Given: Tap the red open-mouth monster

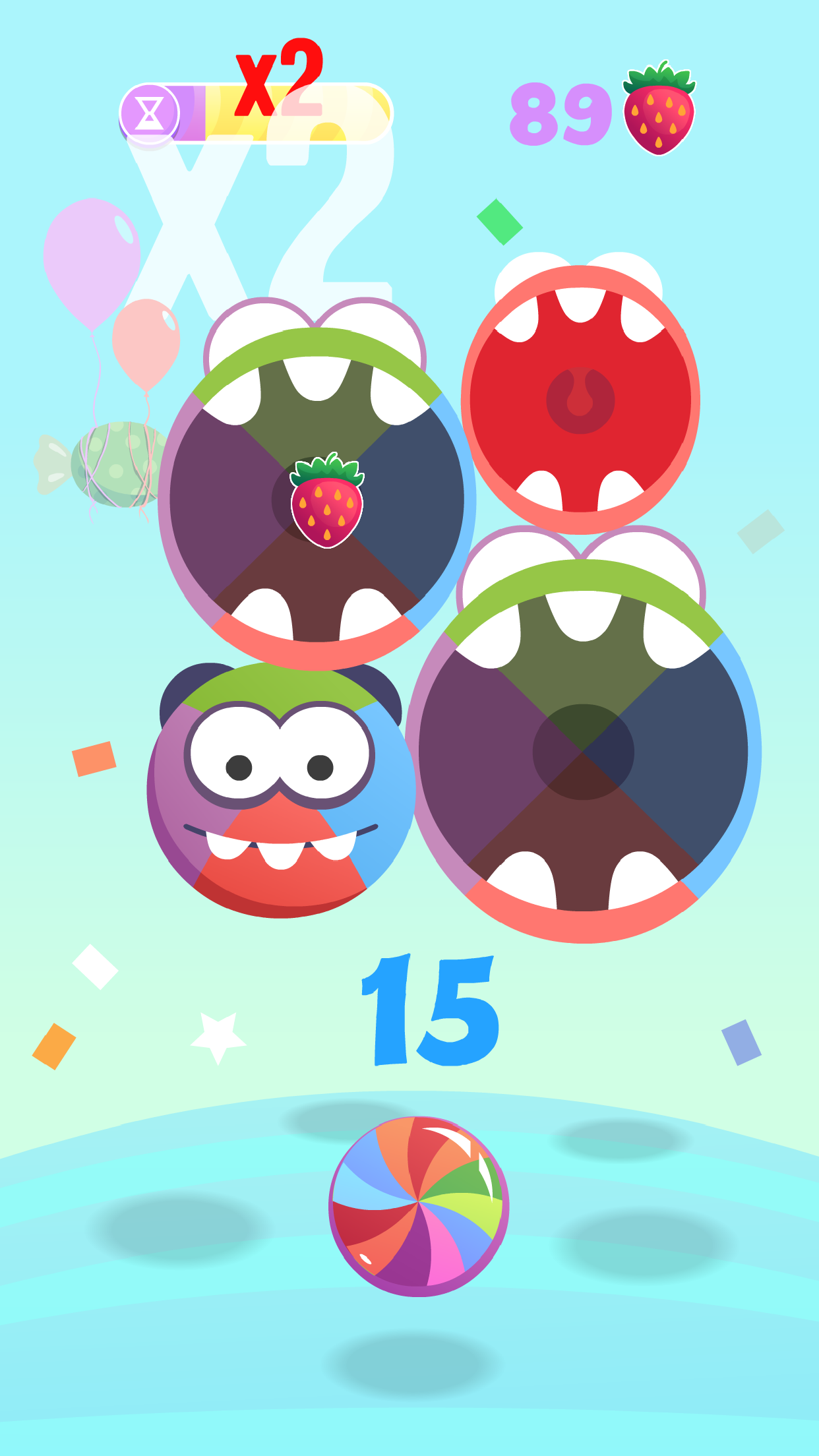Looking at the screenshot, I should [580, 393].
